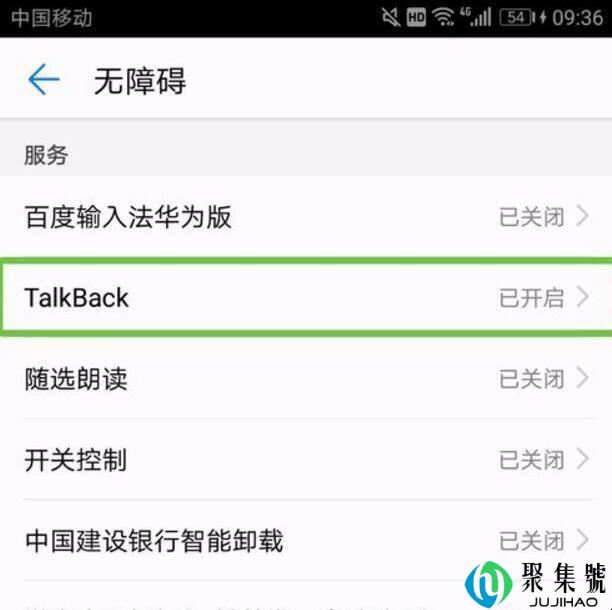The image size is (612, 610).
Task: Open 随选朗读 service settings
Action: coord(305,379)
